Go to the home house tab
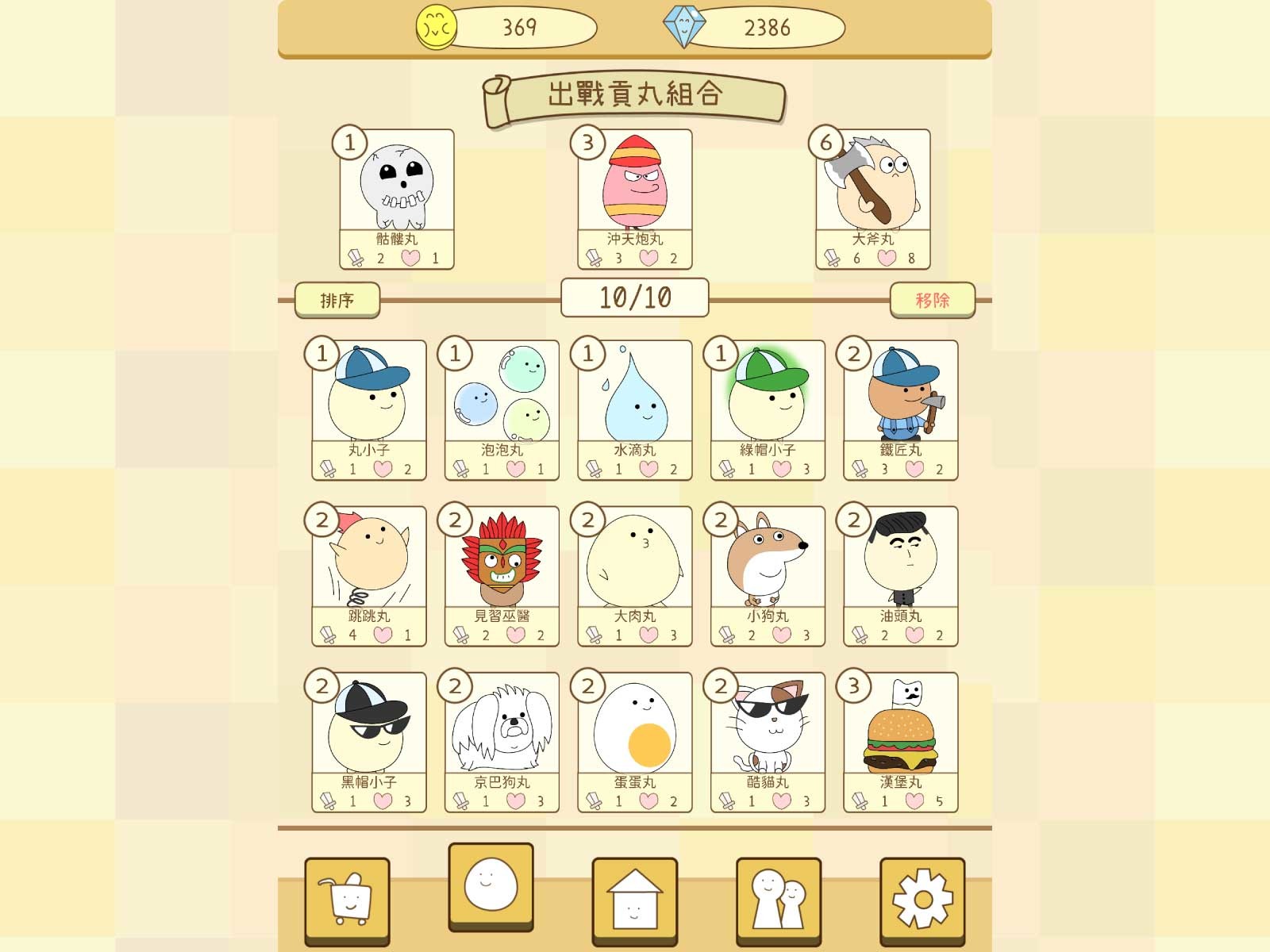This screenshot has height=952, width=1270. [x=634, y=899]
